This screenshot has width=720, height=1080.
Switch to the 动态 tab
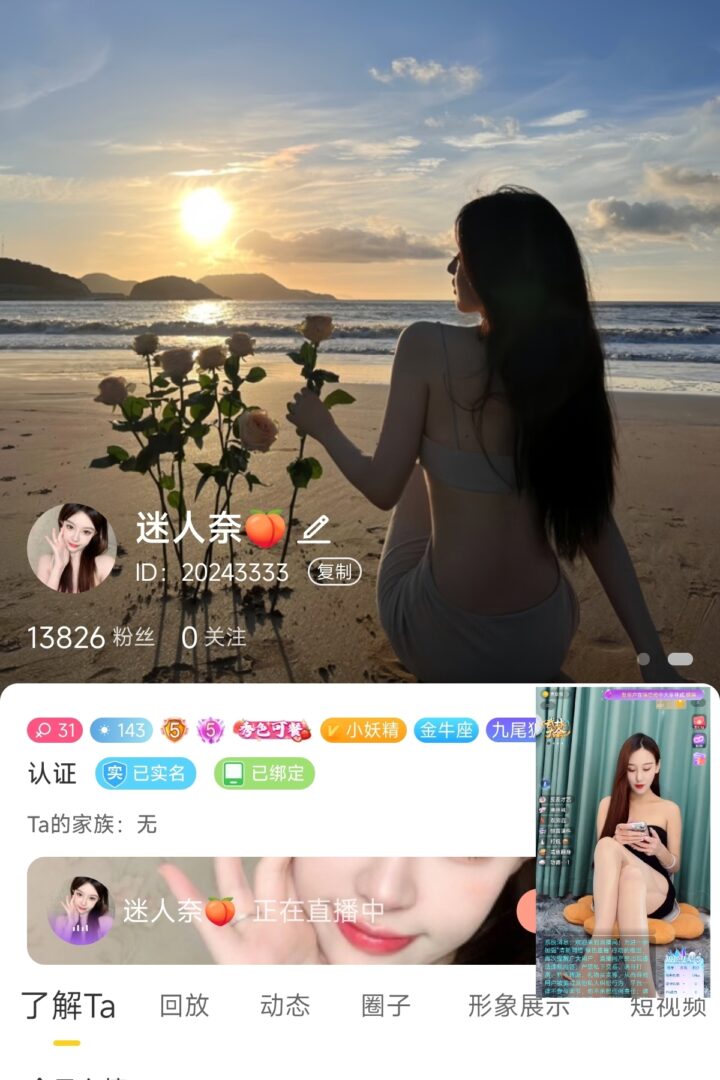click(285, 1006)
